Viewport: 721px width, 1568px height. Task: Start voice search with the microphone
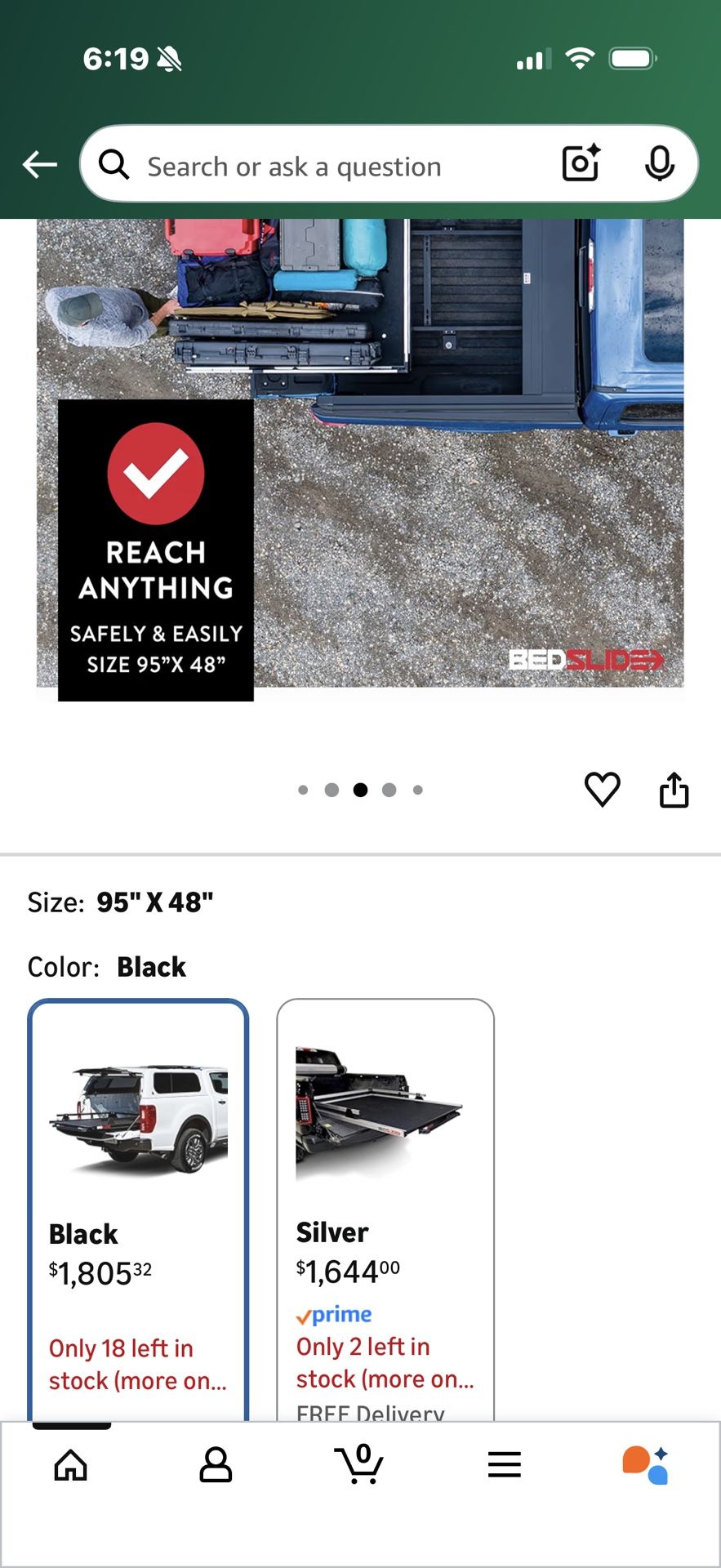659,164
